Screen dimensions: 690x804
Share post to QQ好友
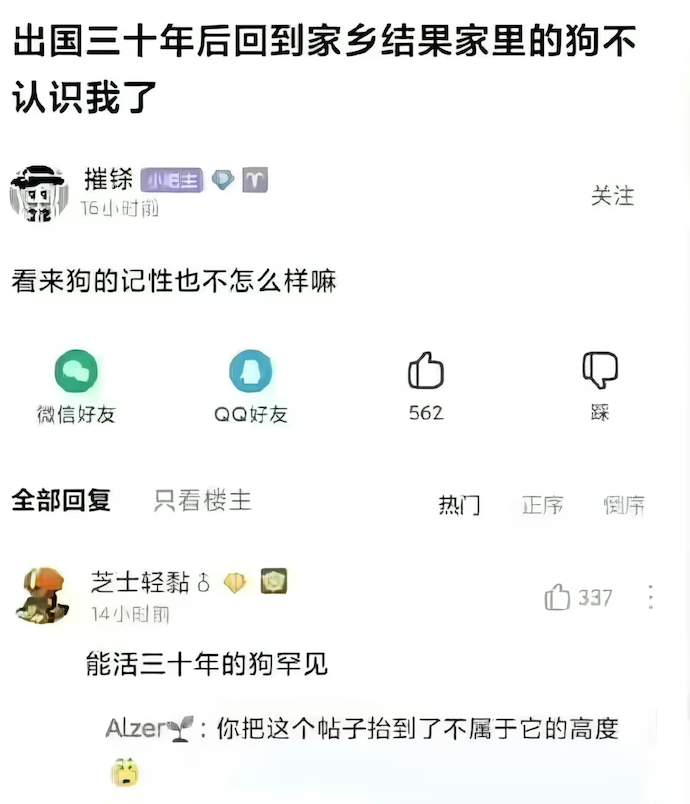click(x=251, y=373)
